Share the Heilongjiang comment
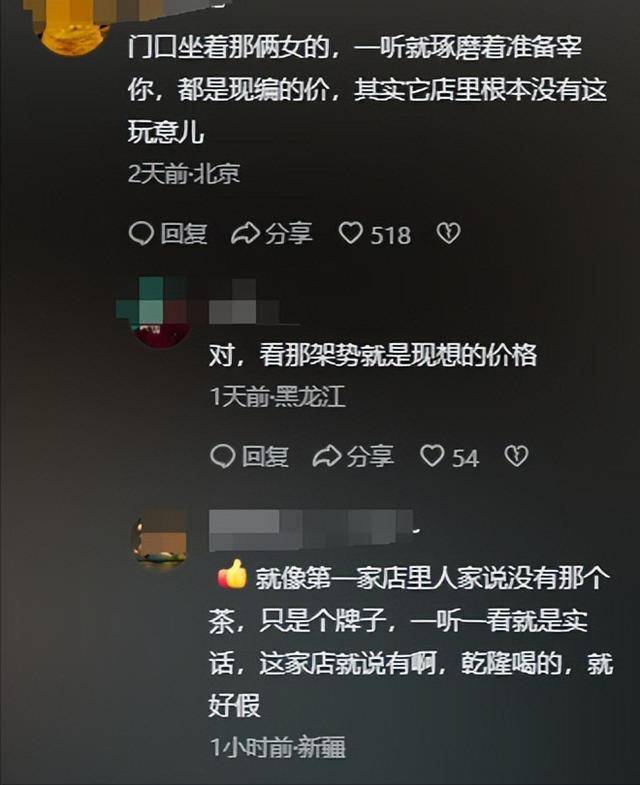The image size is (640, 785). [353, 457]
